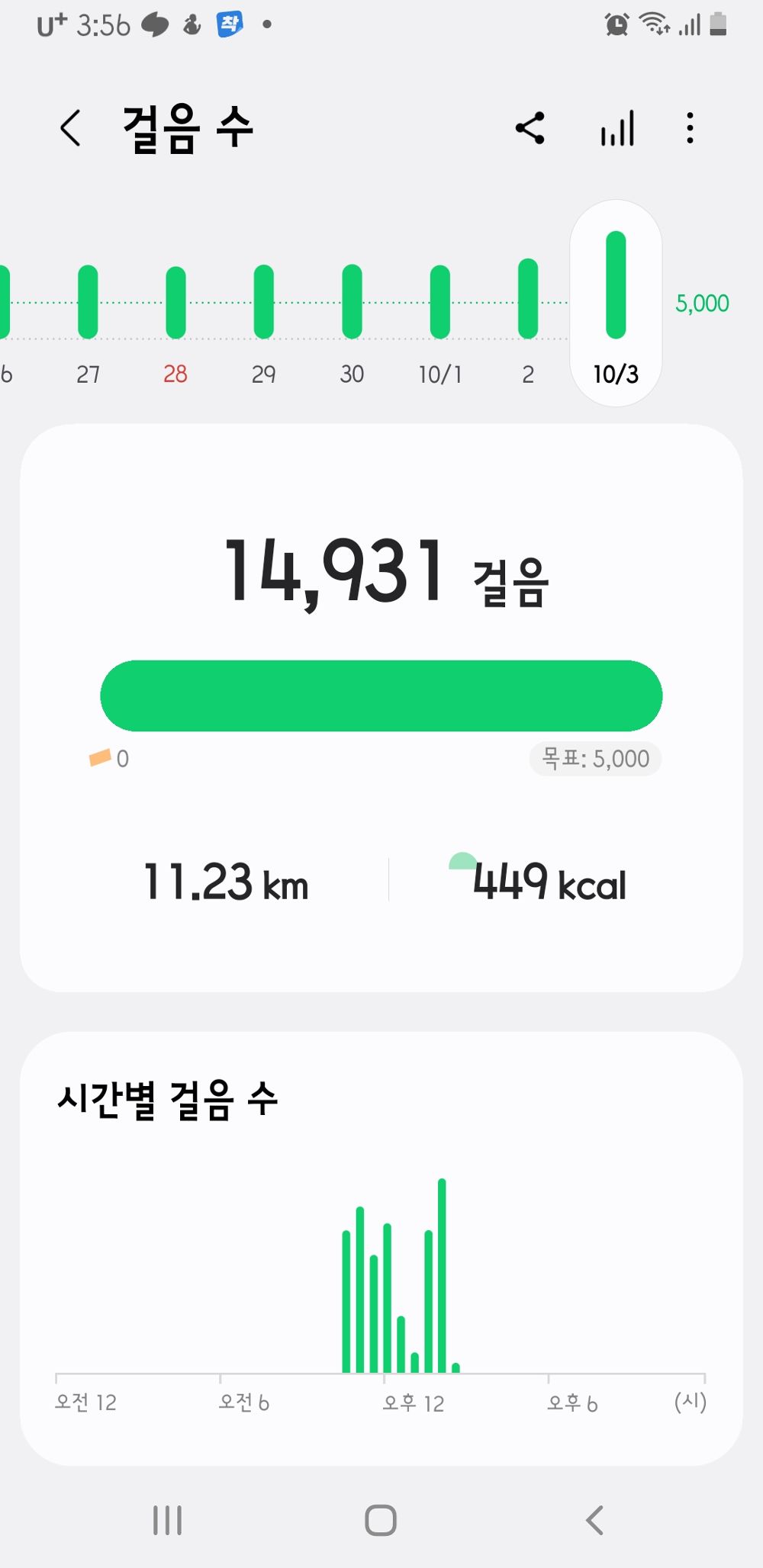
Task: Select the bar for 10/1
Action: click(439, 303)
